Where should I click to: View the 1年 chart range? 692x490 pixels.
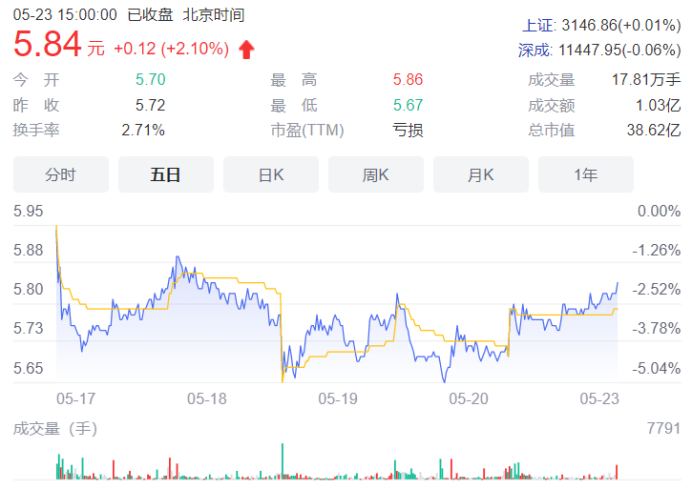tap(586, 175)
